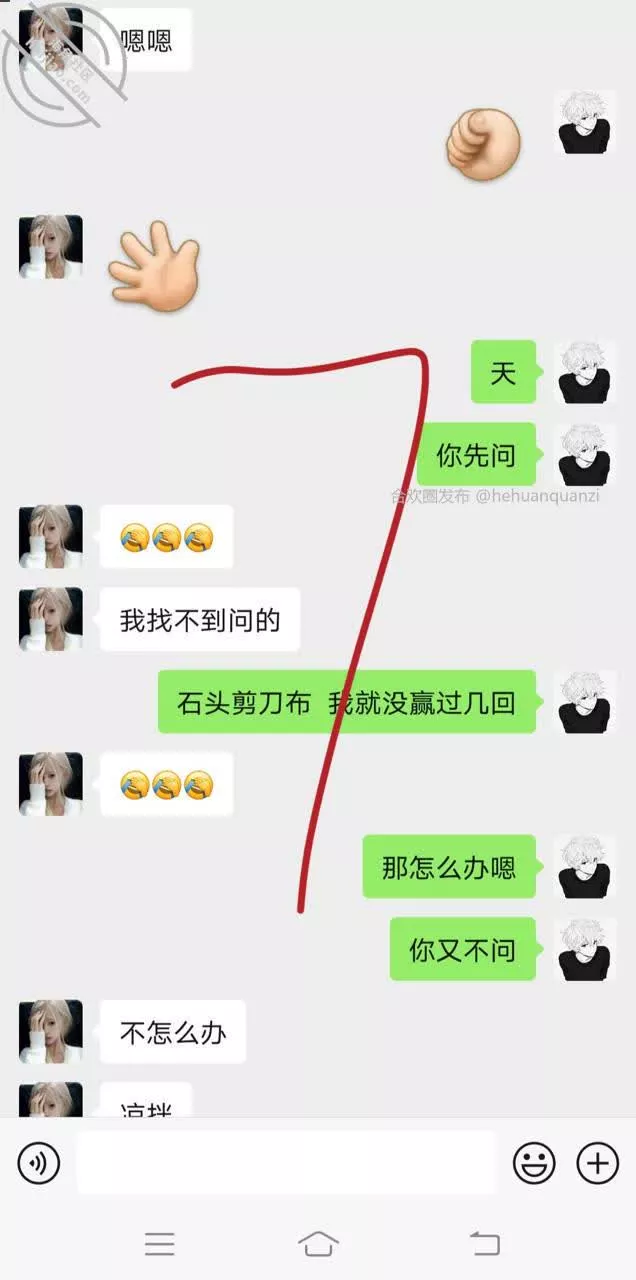The image size is (636, 1280).
Task: Open own avatar beside 那怎么办嗯
Action: click(x=585, y=866)
